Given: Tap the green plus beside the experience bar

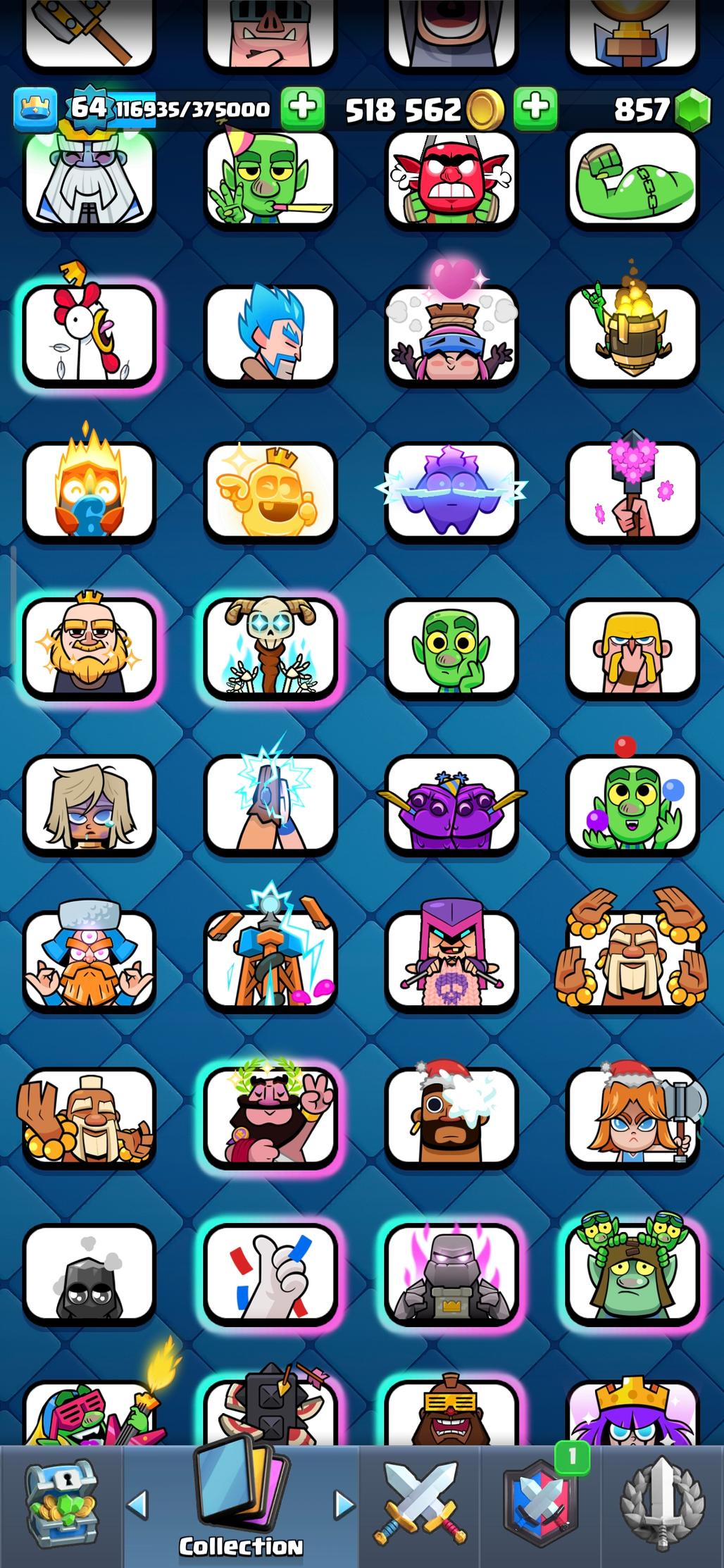Looking at the screenshot, I should 303,108.
